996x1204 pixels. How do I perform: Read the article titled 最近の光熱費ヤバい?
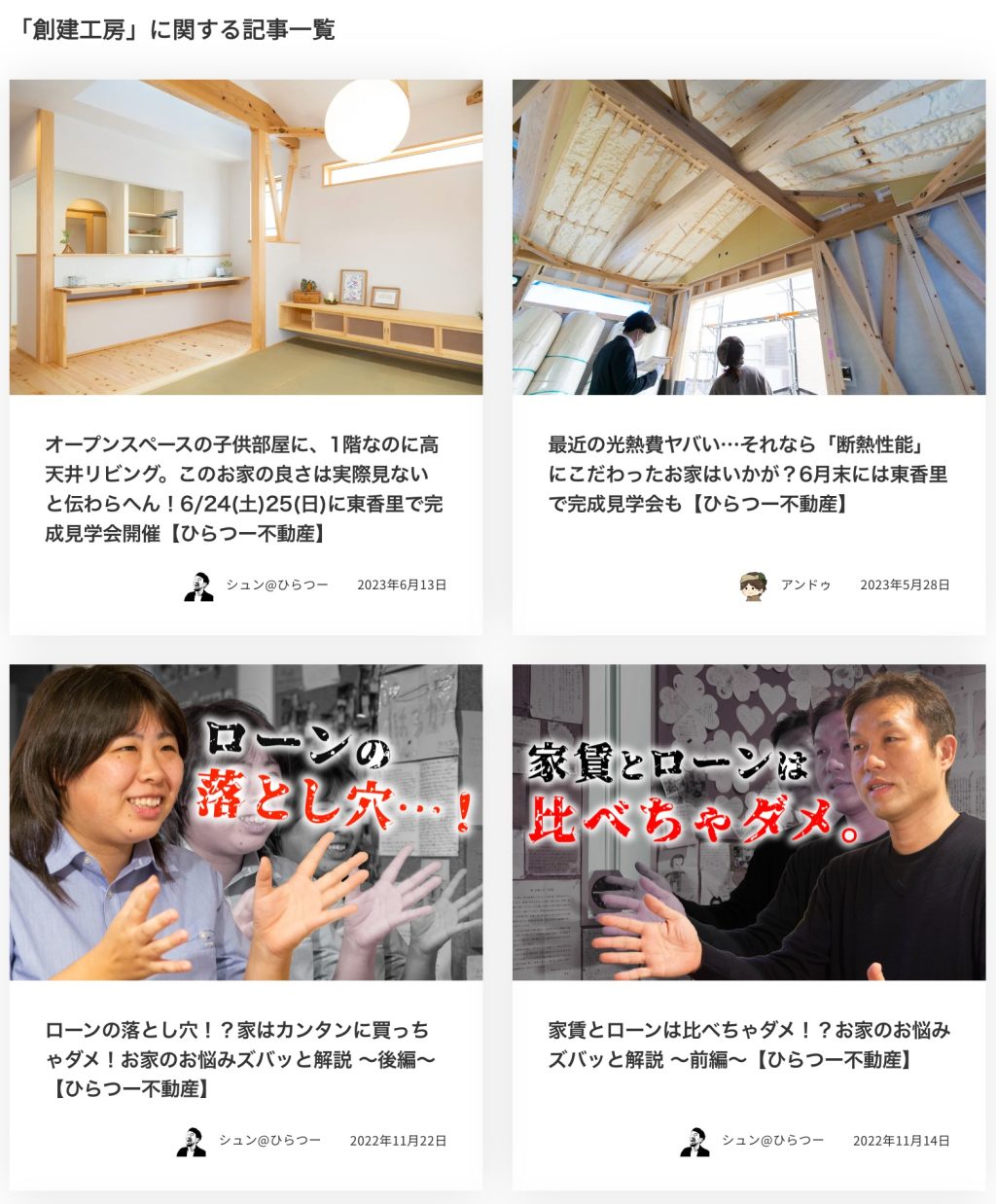tap(747, 475)
